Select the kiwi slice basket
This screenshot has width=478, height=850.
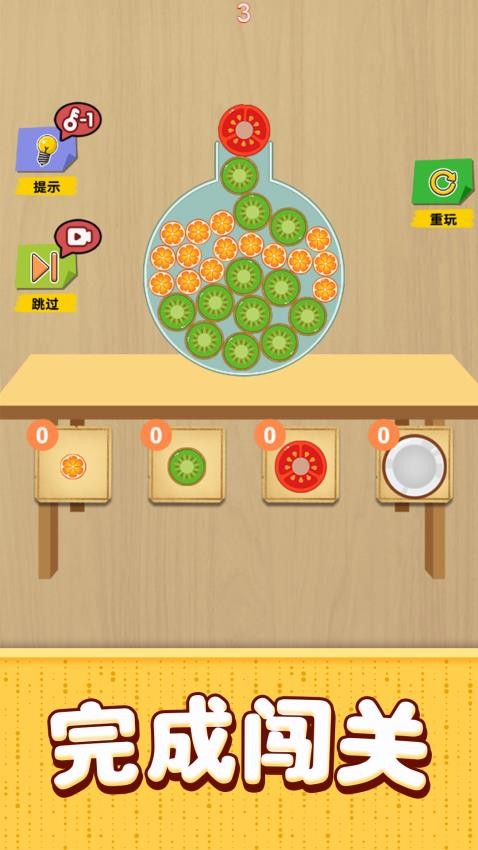tap(187, 466)
